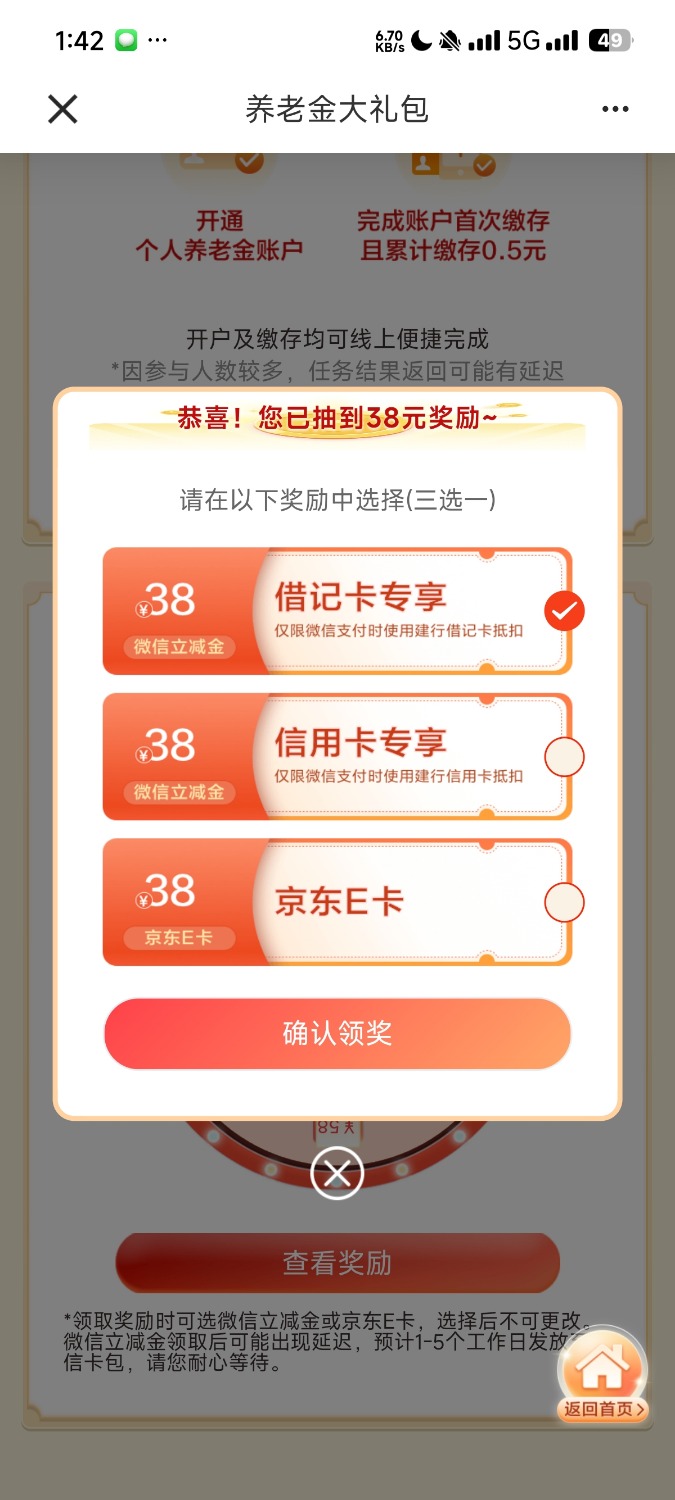
Task: Dismiss the reward selection popup
Action: coord(337,1173)
